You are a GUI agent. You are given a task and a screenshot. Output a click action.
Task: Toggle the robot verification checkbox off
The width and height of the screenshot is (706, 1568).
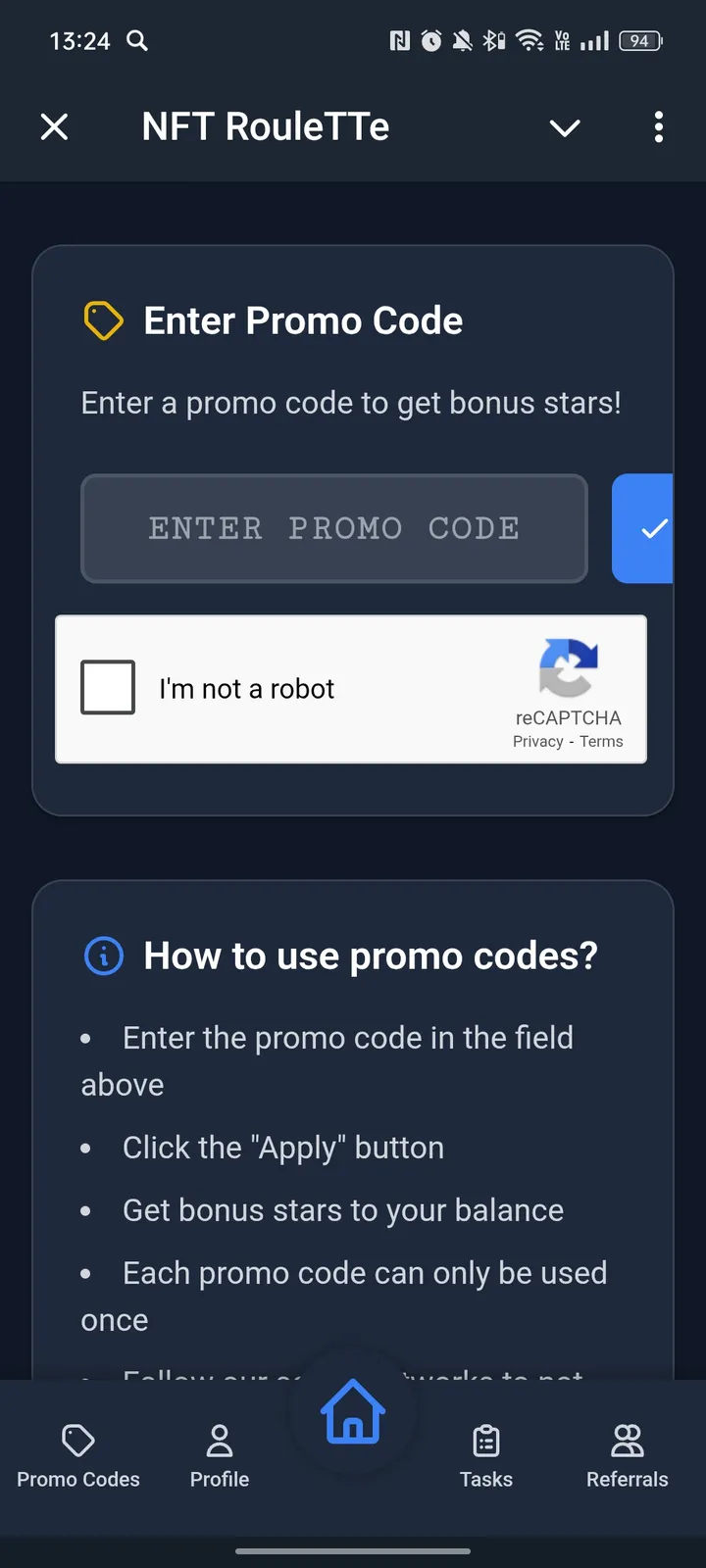click(x=108, y=687)
